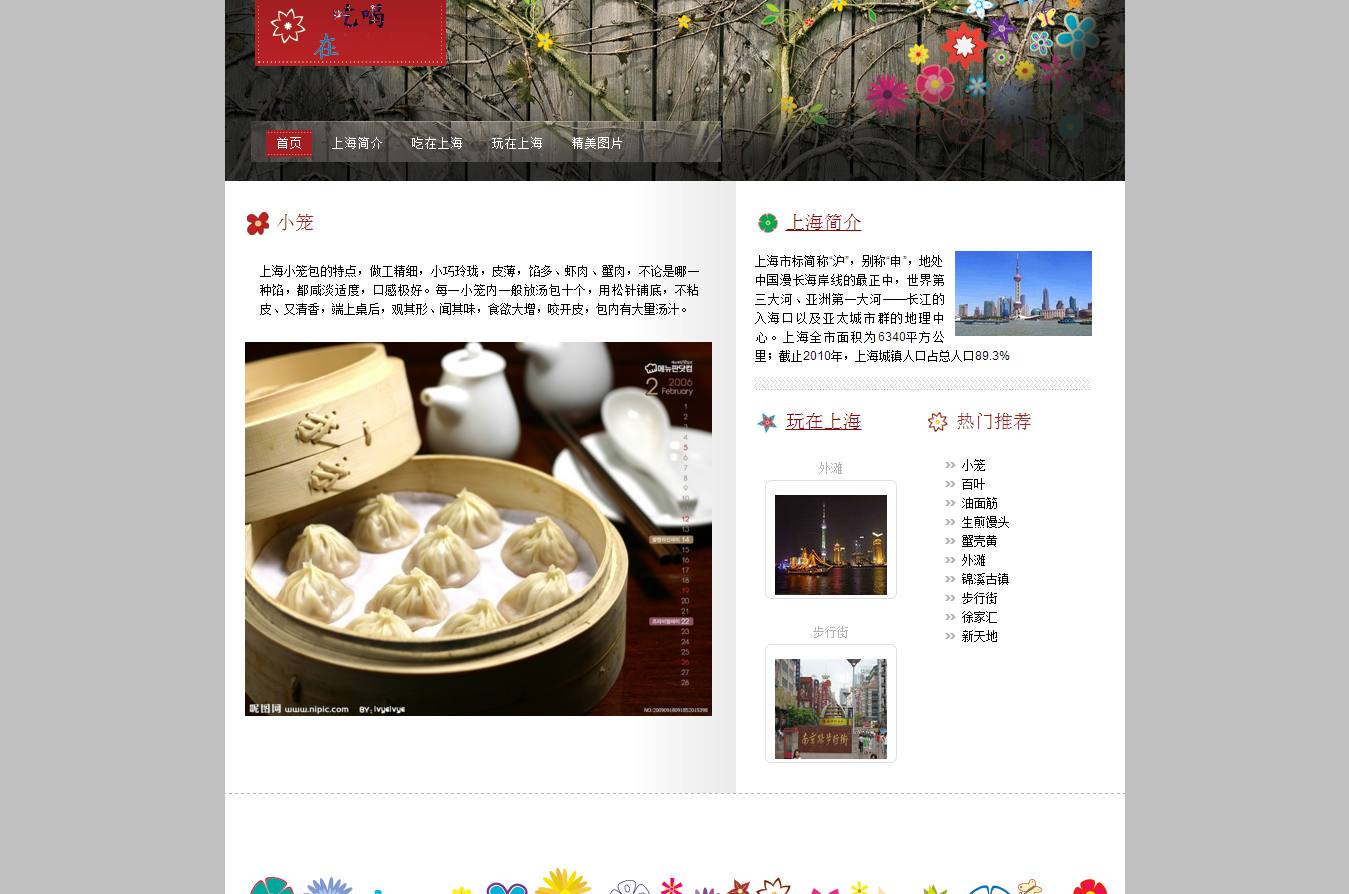Open the 上海简介 nav item
The height and width of the screenshot is (894, 1349).
tap(357, 144)
